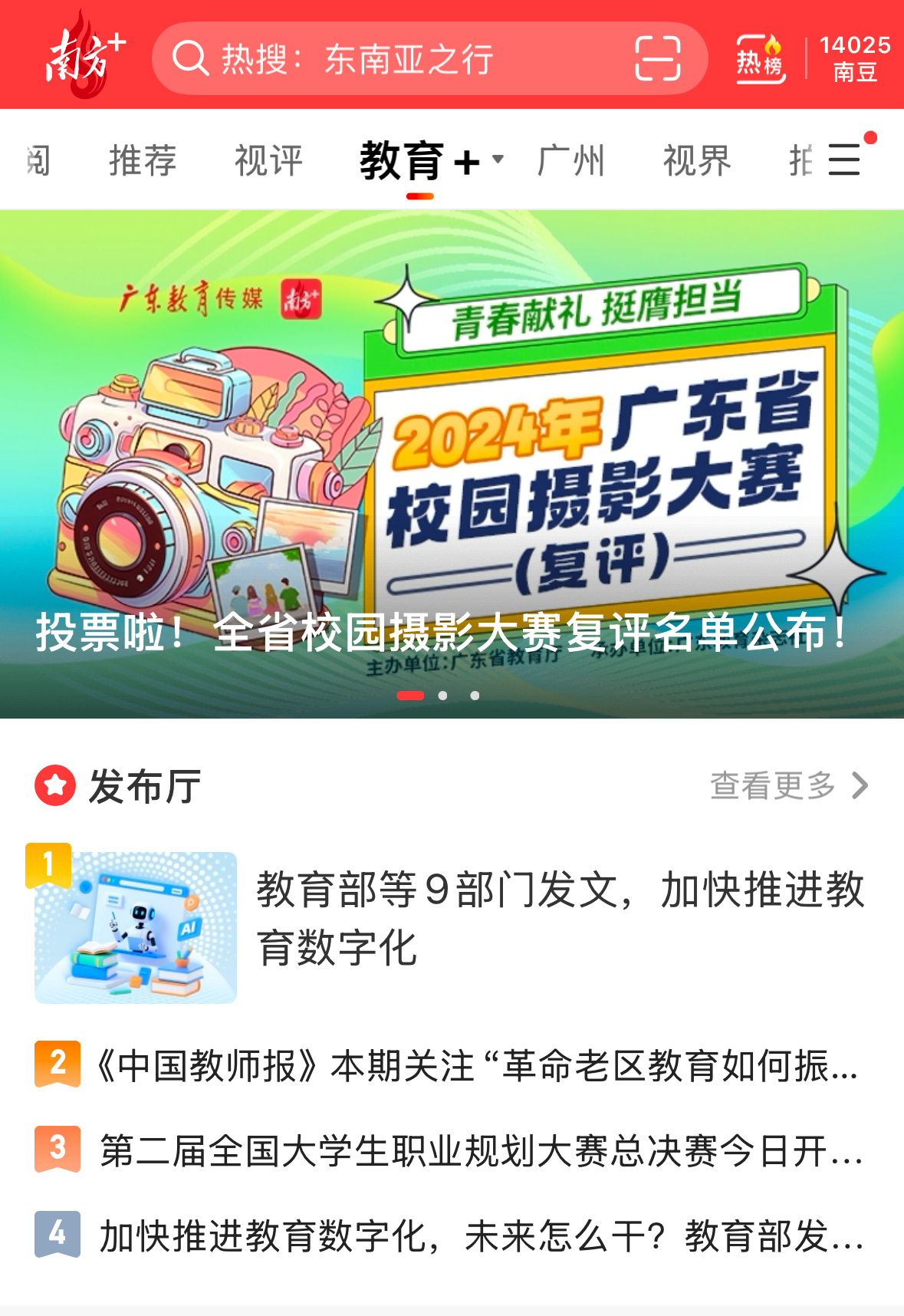Select the second banner page dot
The height and width of the screenshot is (1316, 904).
point(442,696)
